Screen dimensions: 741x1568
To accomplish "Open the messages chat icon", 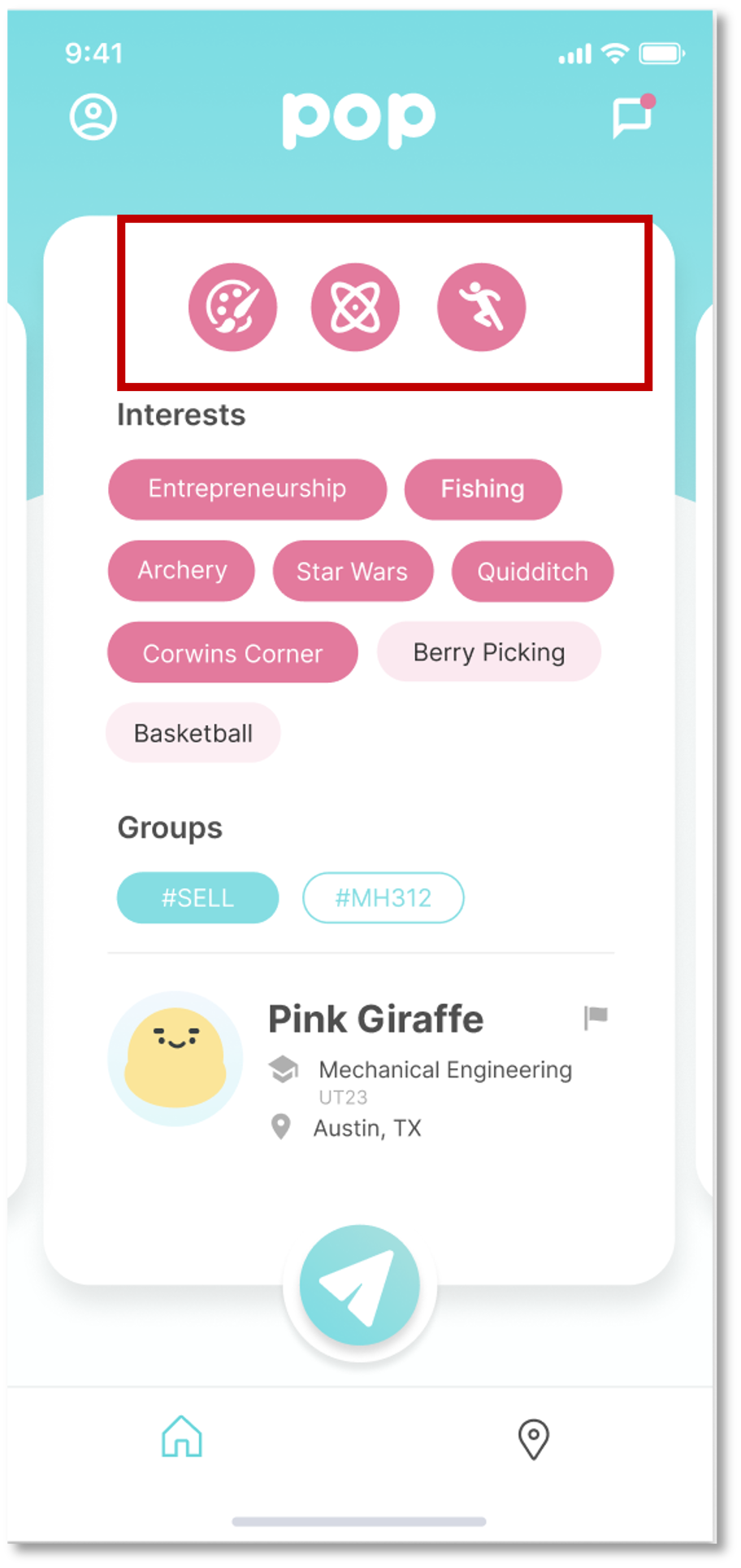I will tap(632, 118).
